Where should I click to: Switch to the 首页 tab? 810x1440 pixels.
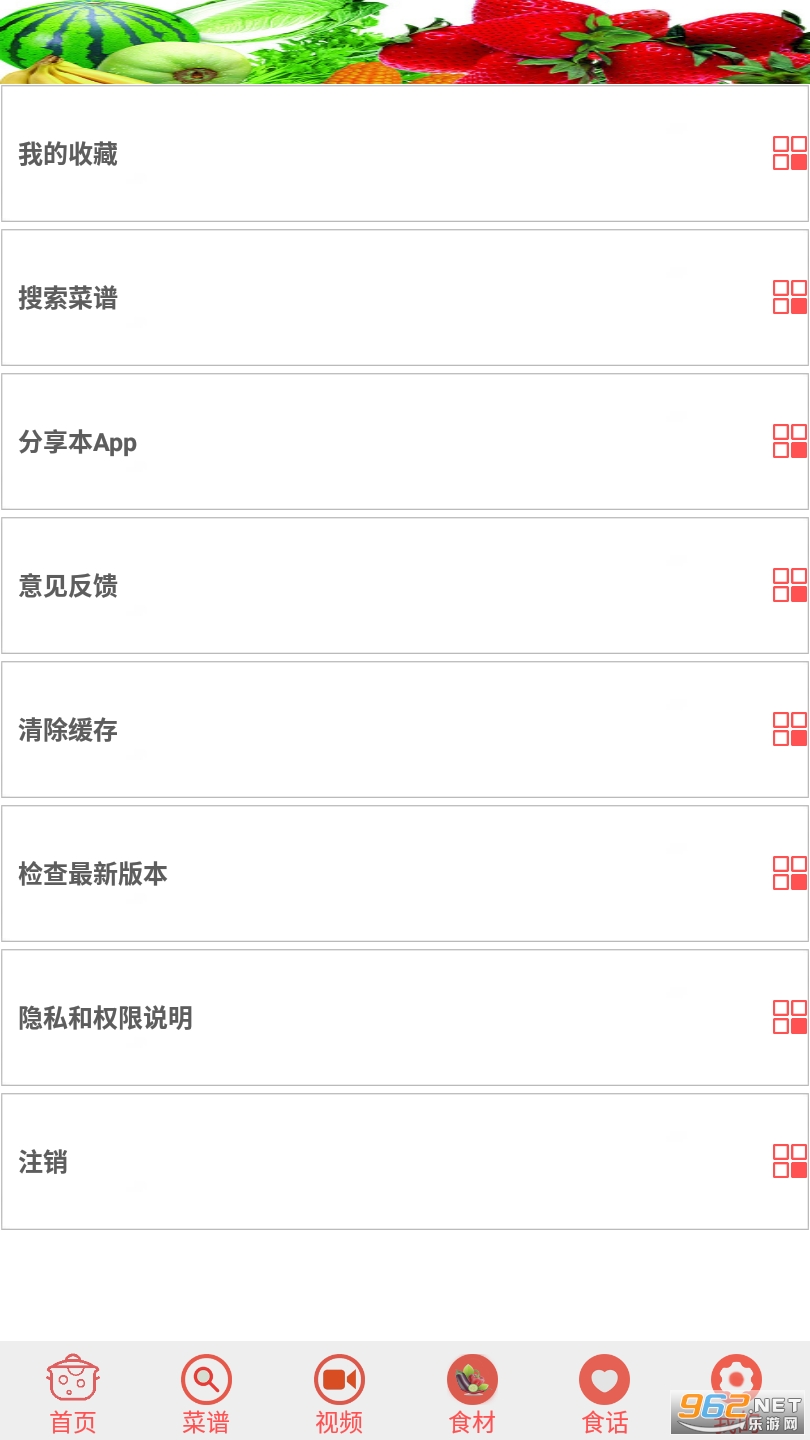pos(73,1394)
